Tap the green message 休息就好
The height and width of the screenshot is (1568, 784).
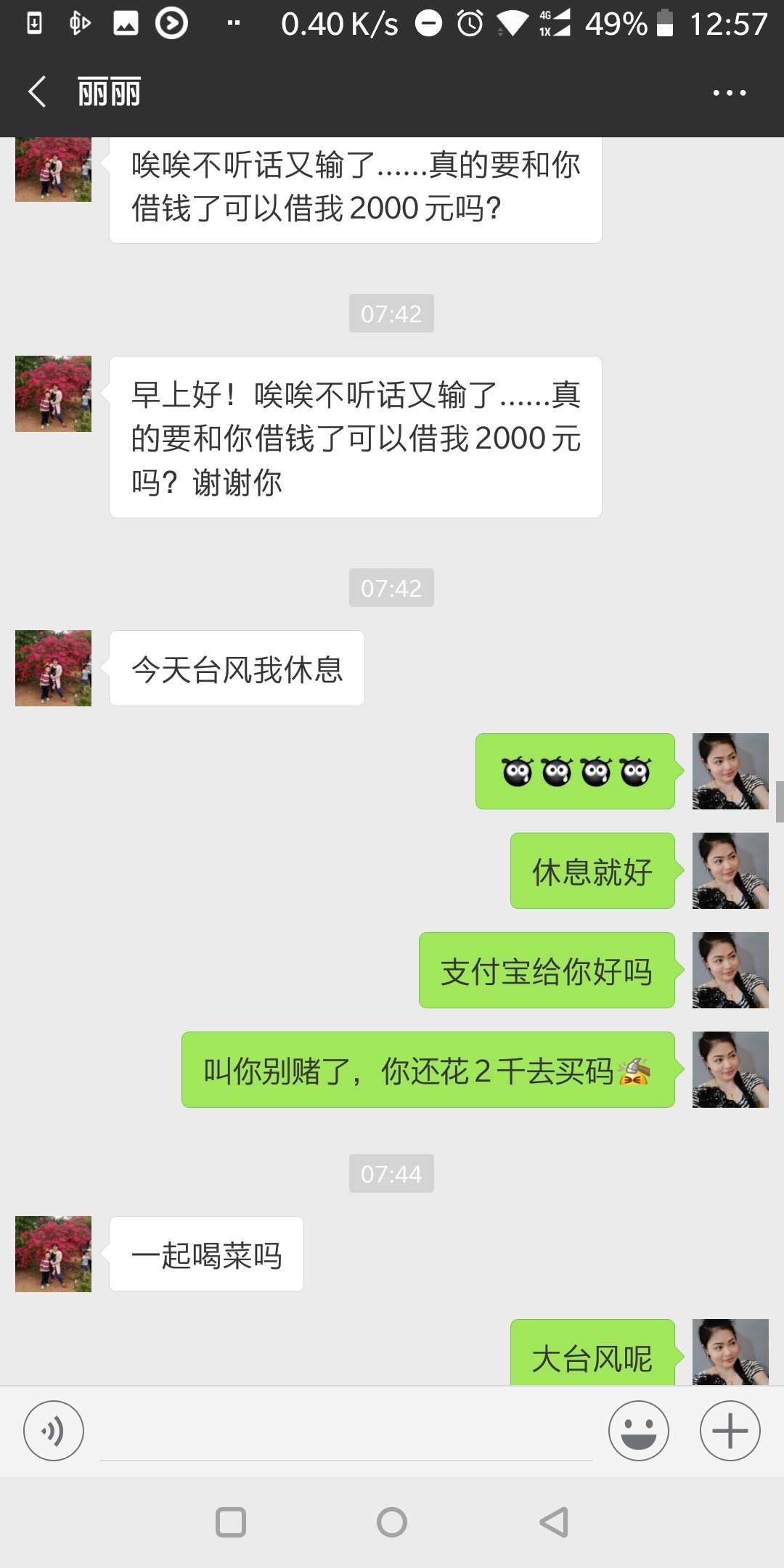[x=592, y=871]
